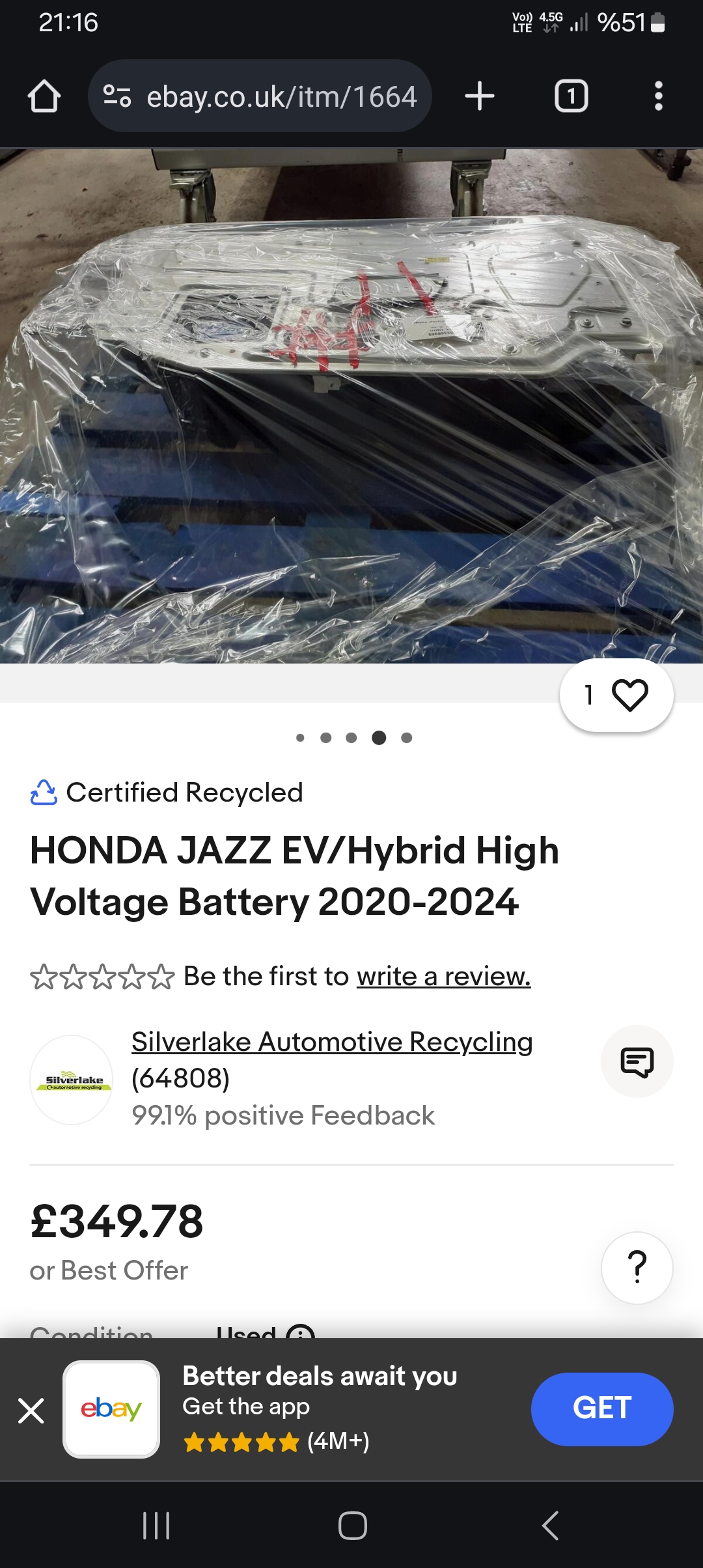The width and height of the screenshot is (703, 1568).
Task: Open Silverlake Automotive Recycling seller page
Action: [x=332, y=1042]
